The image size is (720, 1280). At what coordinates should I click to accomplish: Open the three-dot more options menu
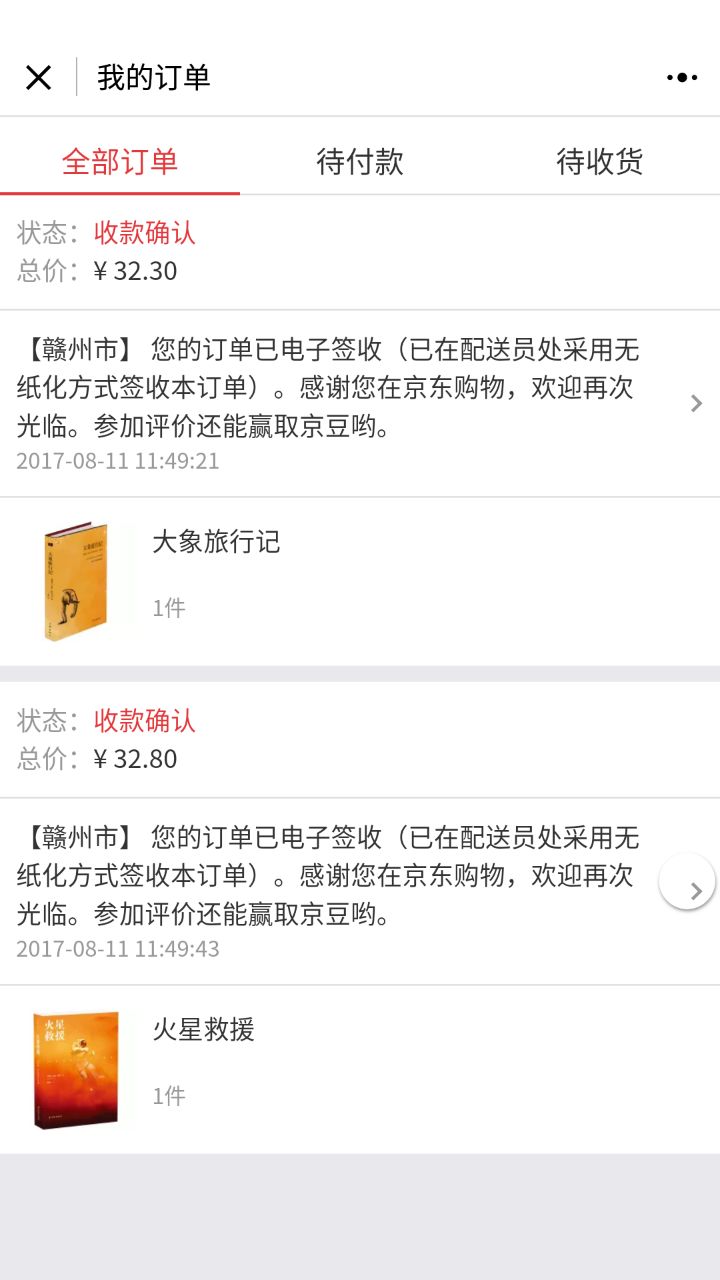(x=682, y=78)
